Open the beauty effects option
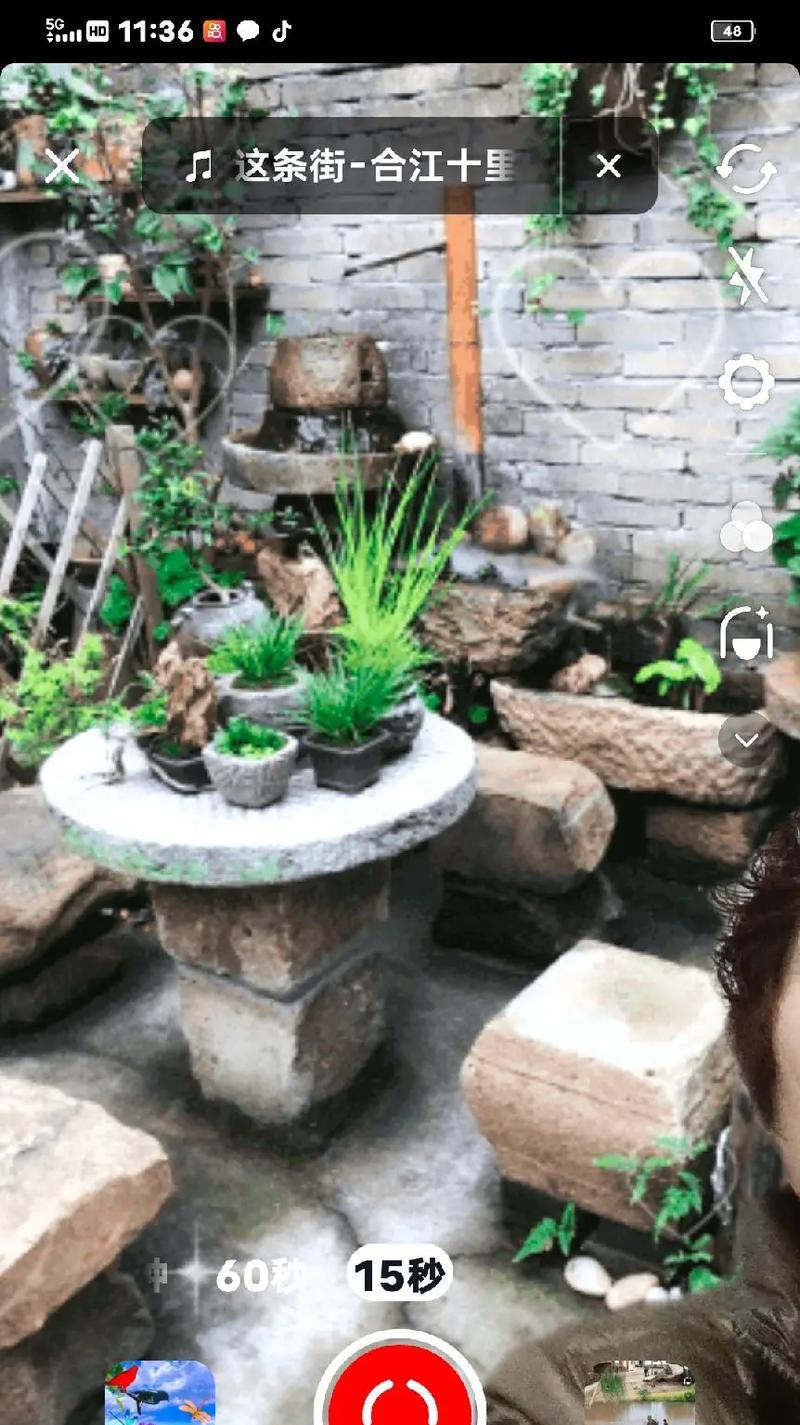 [746, 634]
